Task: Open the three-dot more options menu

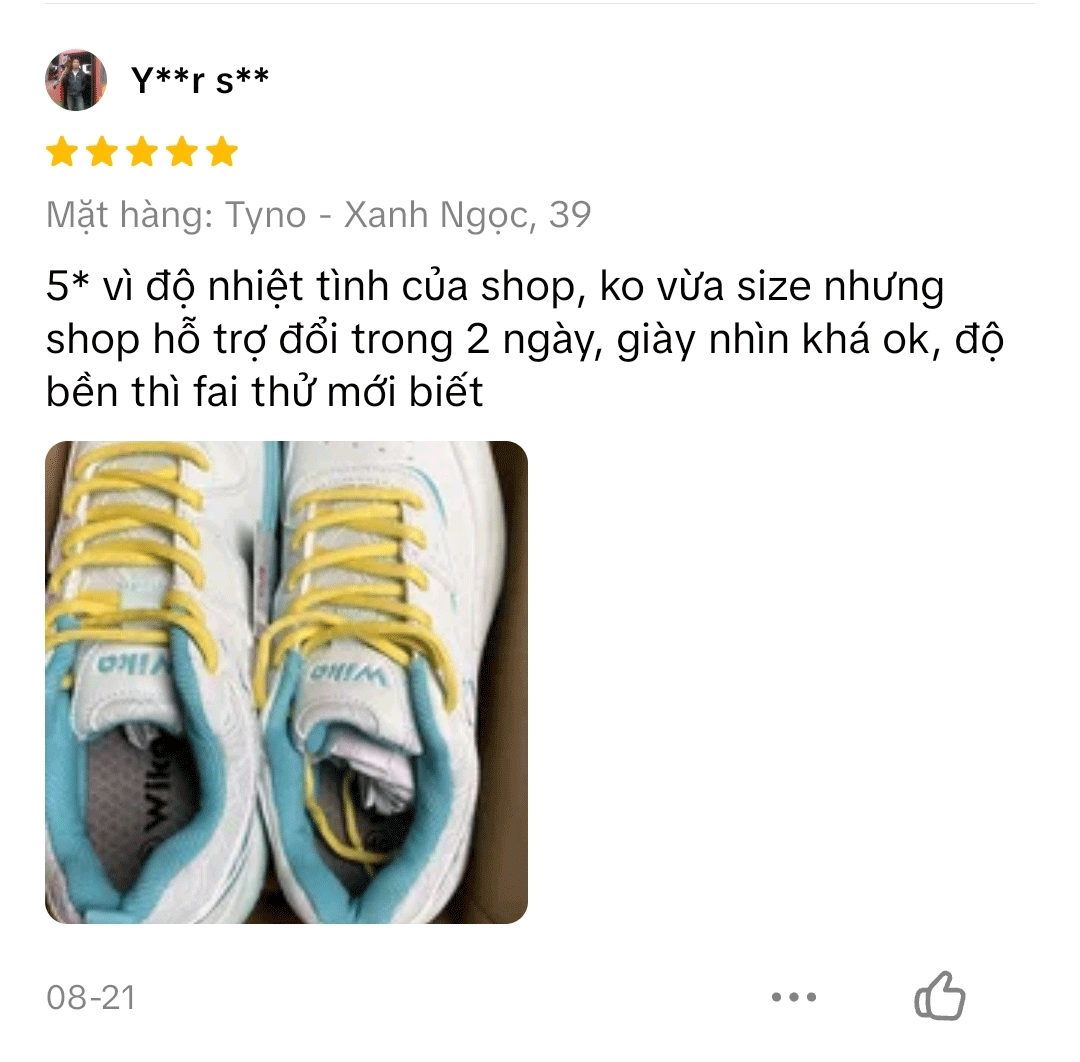Action: point(794,997)
